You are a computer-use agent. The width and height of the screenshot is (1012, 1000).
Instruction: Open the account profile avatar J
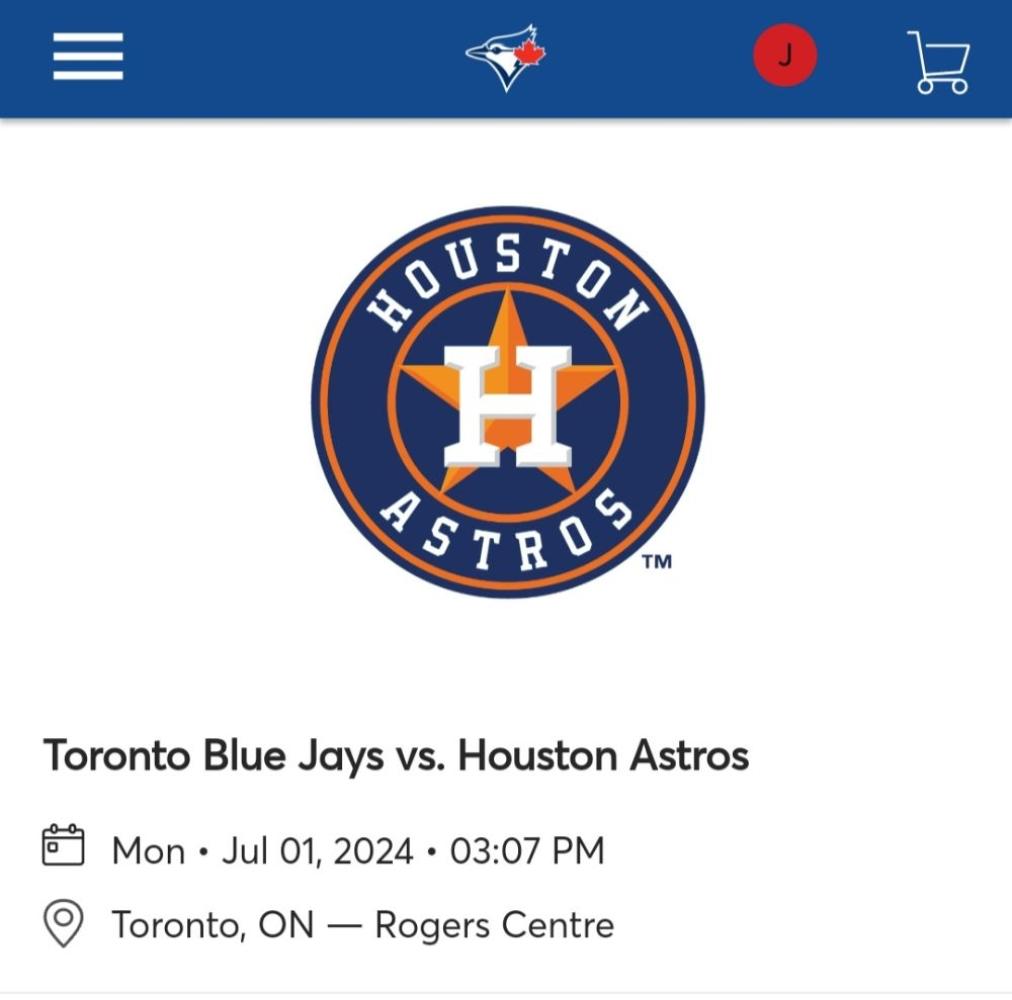[785, 56]
